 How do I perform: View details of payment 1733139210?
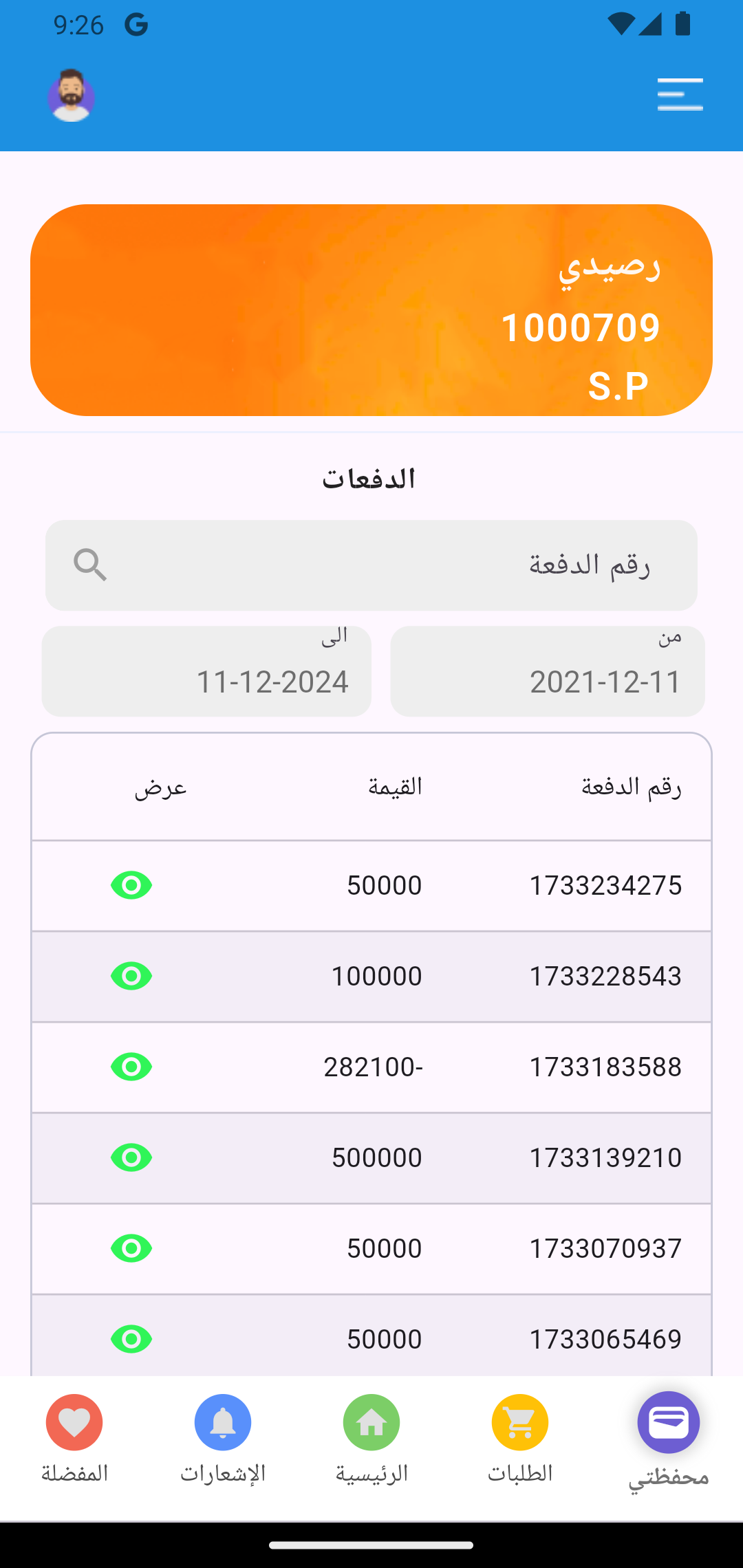(131, 1157)
